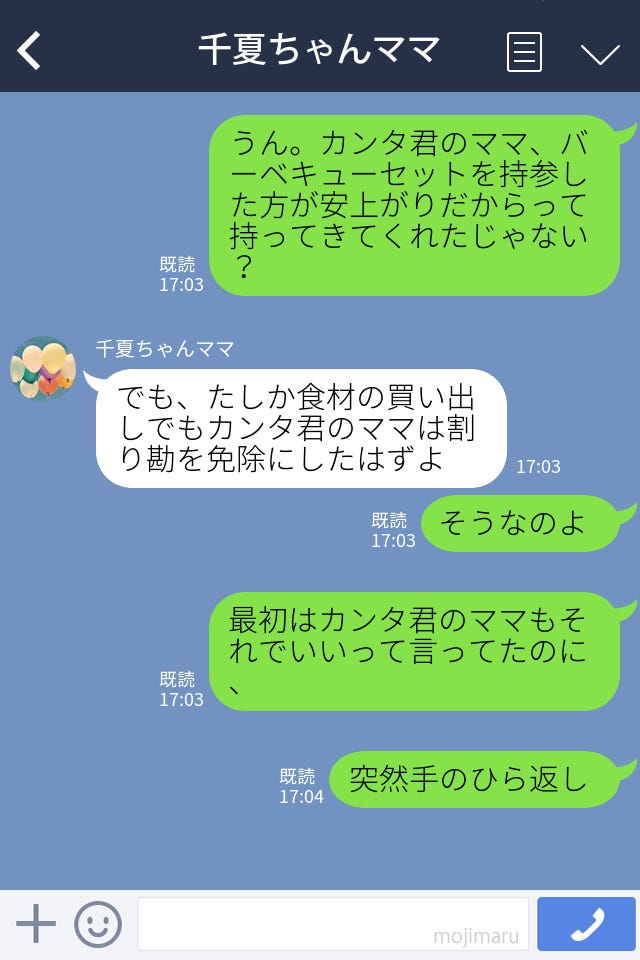
Task: Open the plus attachment menu
Action: pos(36,924)
